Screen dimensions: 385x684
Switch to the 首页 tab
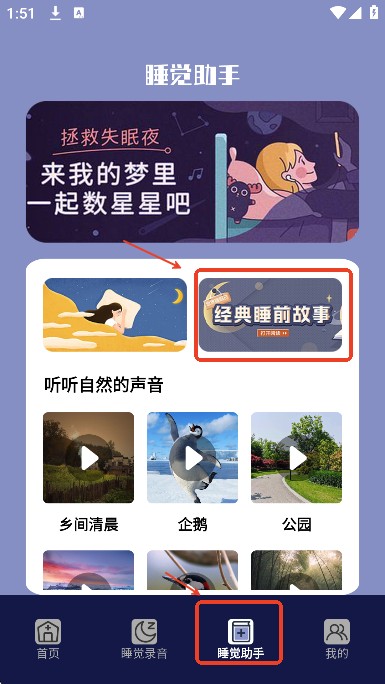[x=48, y=639]
